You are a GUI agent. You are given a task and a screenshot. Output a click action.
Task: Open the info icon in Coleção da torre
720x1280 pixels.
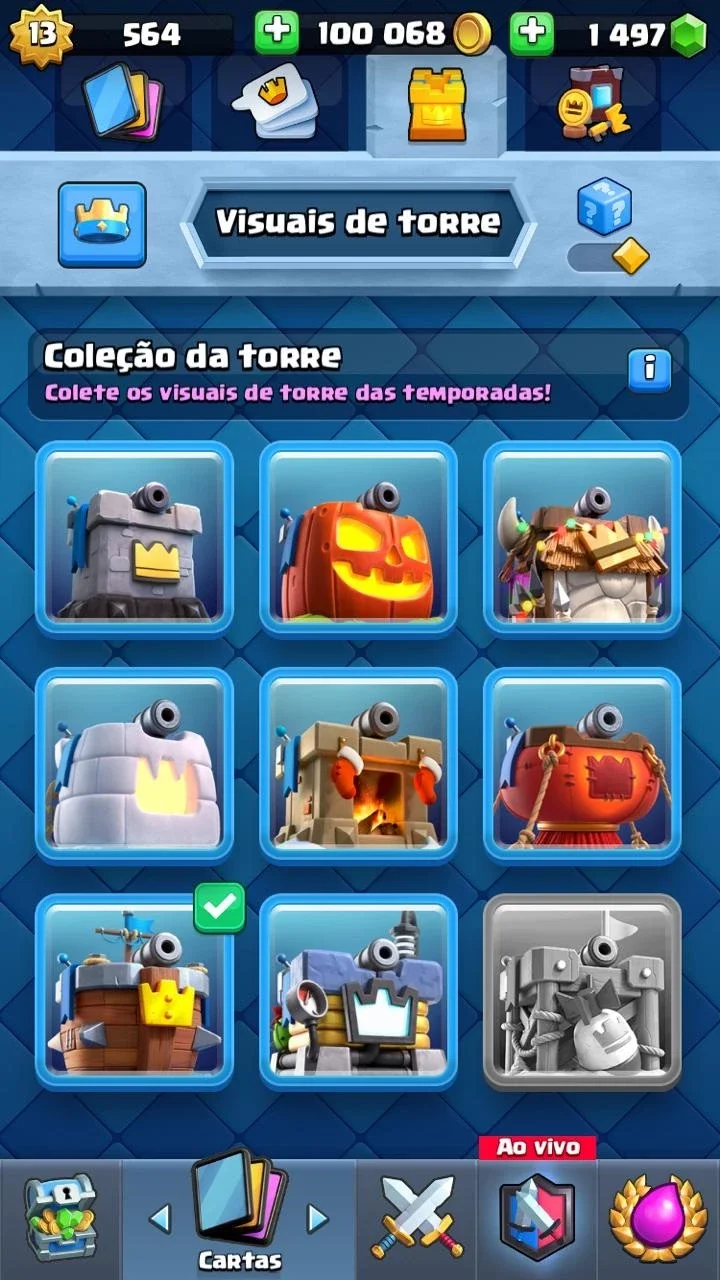click(650, 369)
